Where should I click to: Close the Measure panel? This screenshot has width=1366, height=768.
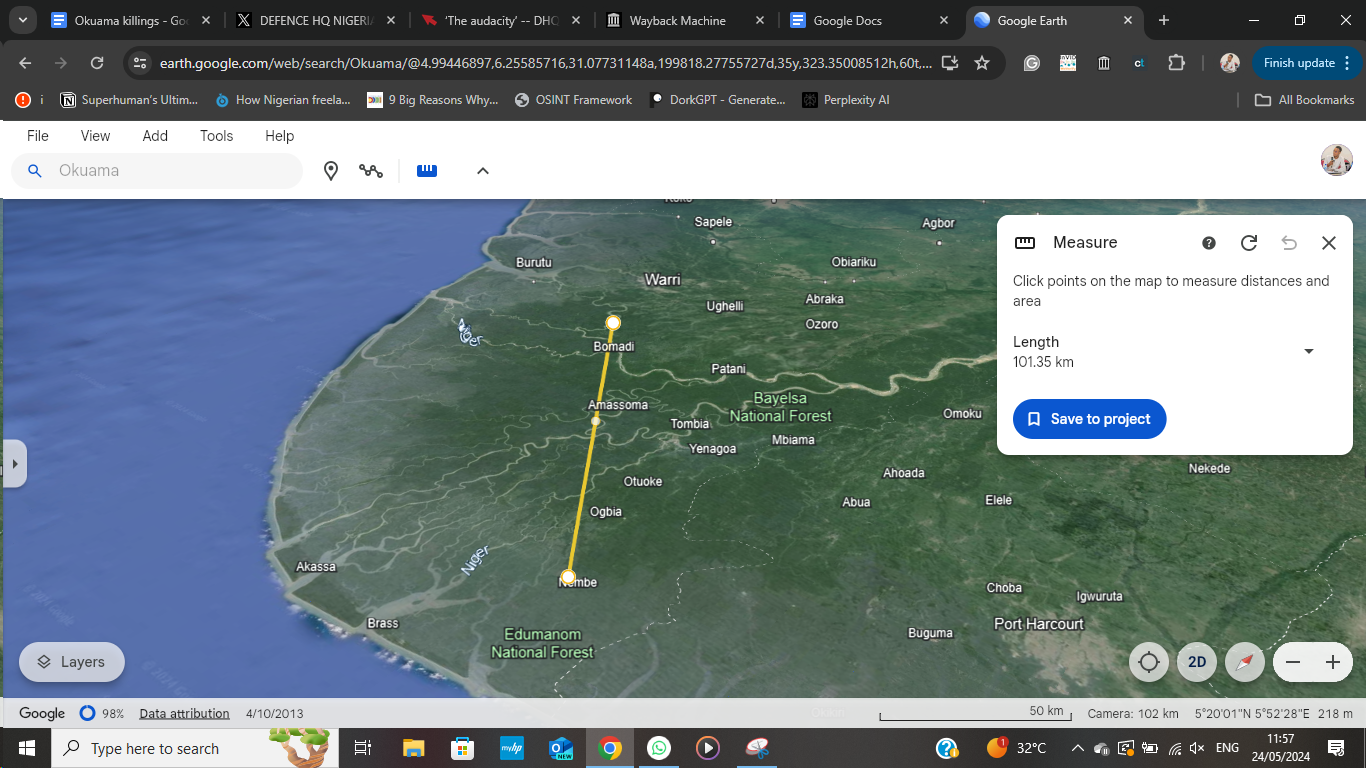(1328, 243)
